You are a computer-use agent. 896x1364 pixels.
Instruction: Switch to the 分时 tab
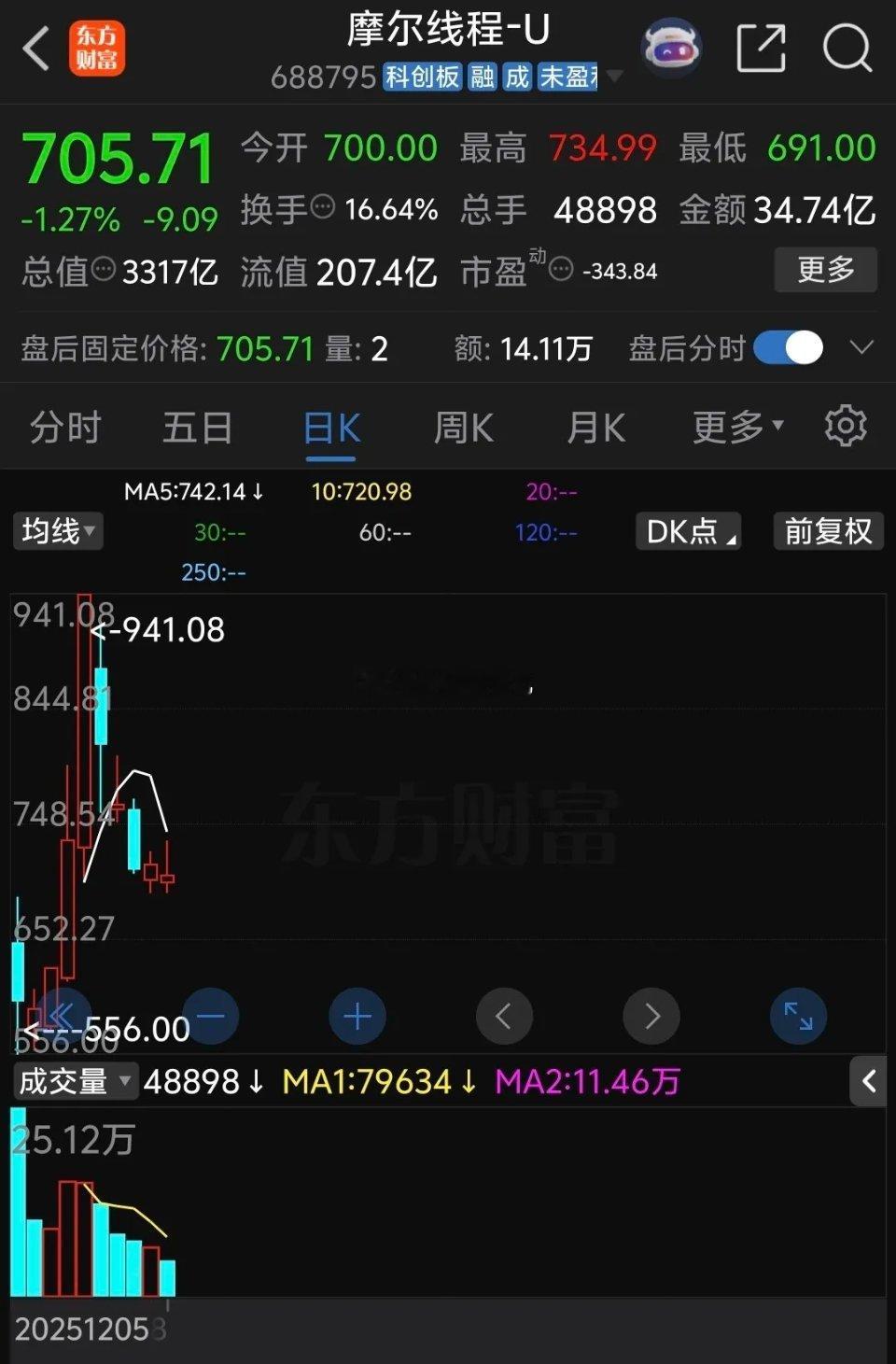65,428
